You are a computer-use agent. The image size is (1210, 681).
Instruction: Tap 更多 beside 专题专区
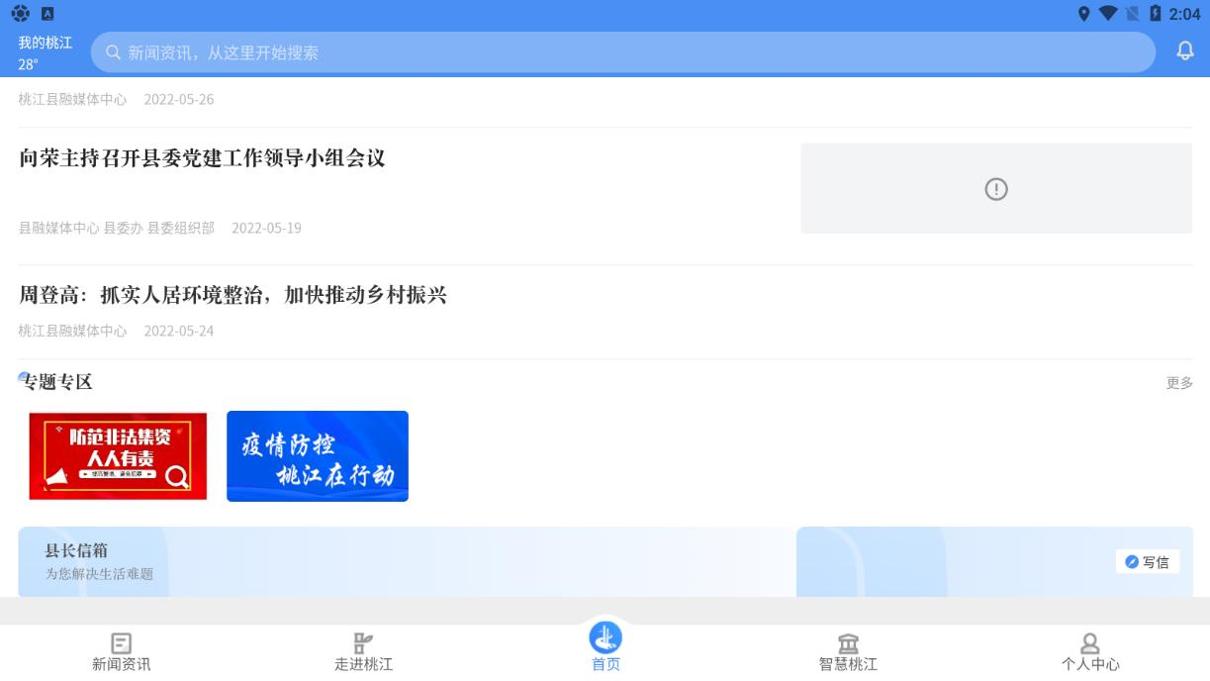click(x=1179, y=383)
